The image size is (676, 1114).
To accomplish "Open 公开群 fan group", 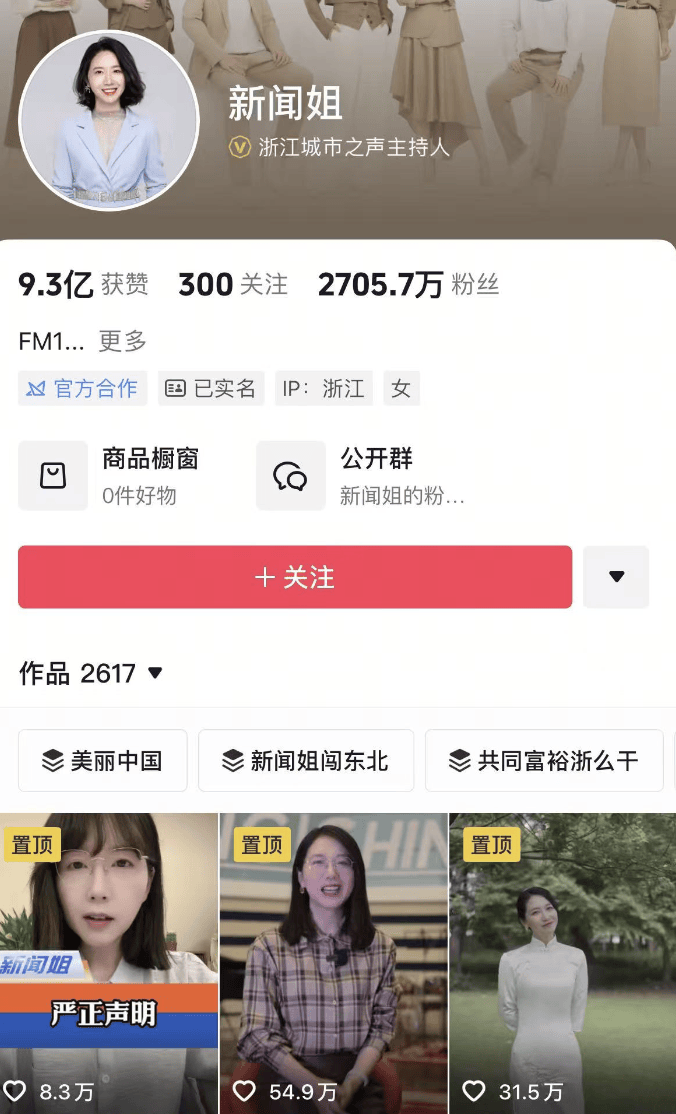I will (x=362, y=475).
